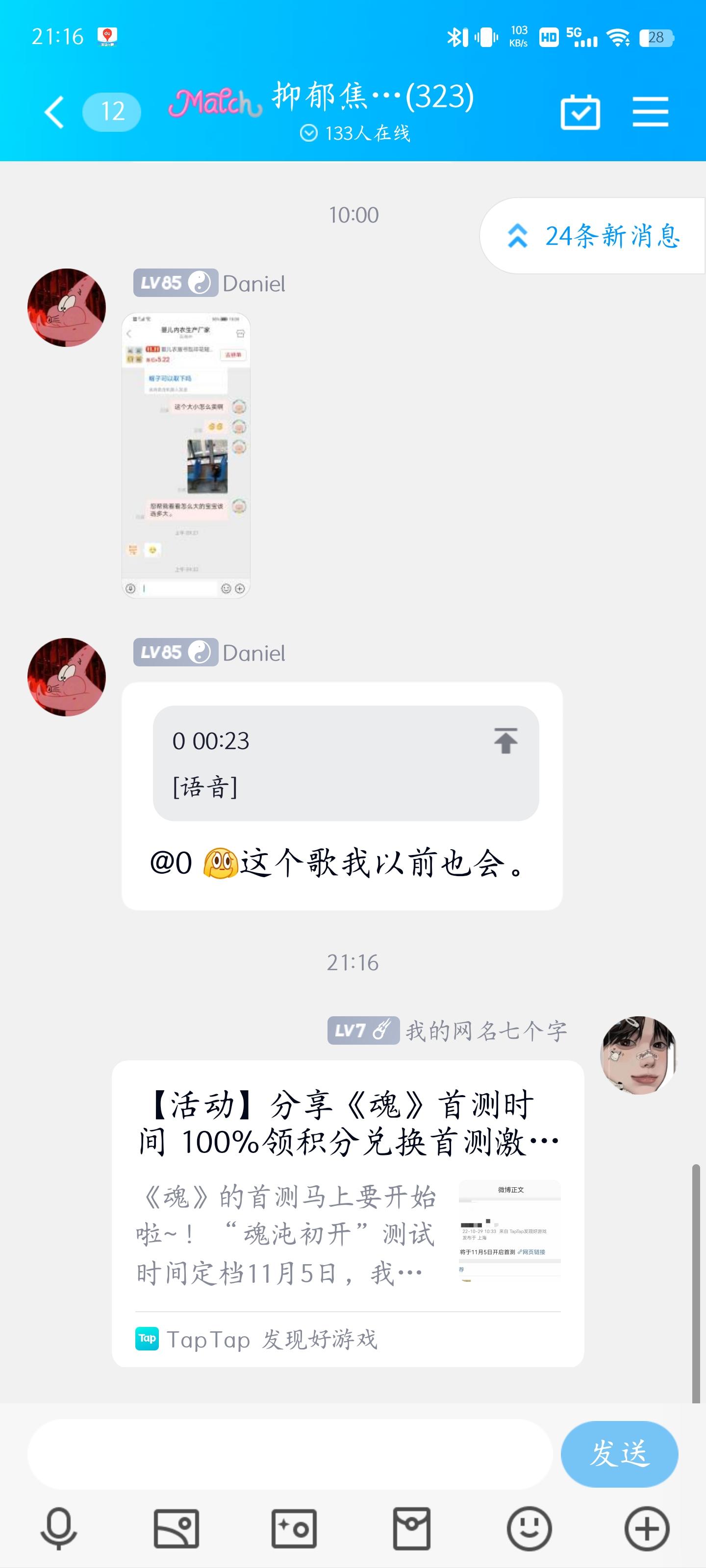Focus the message text field
The height and width of the screenshot is (1568, 706).
pyautogui.click(x=289, y=1454)
